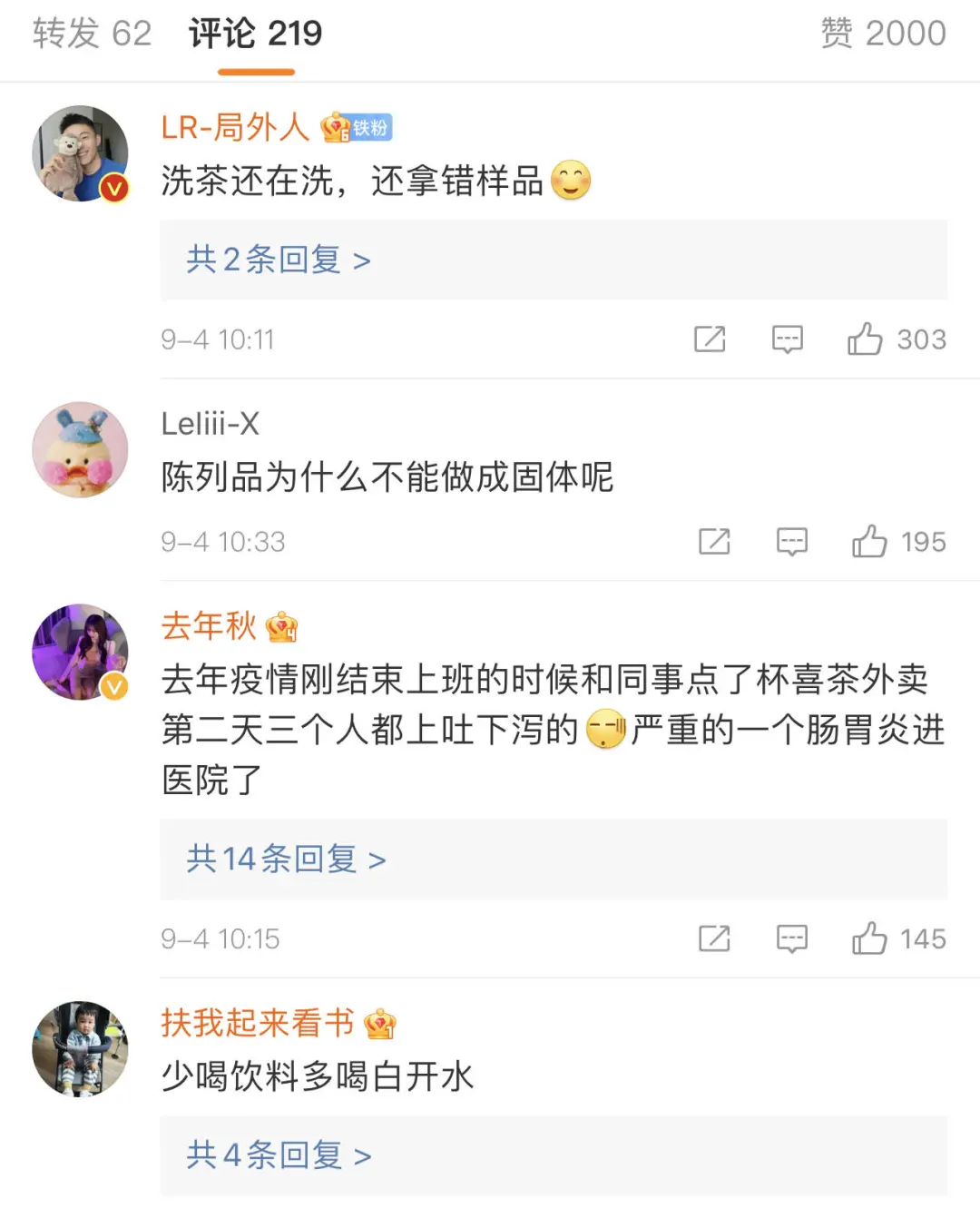Like LR-局外人's comment

coord(865,339)
